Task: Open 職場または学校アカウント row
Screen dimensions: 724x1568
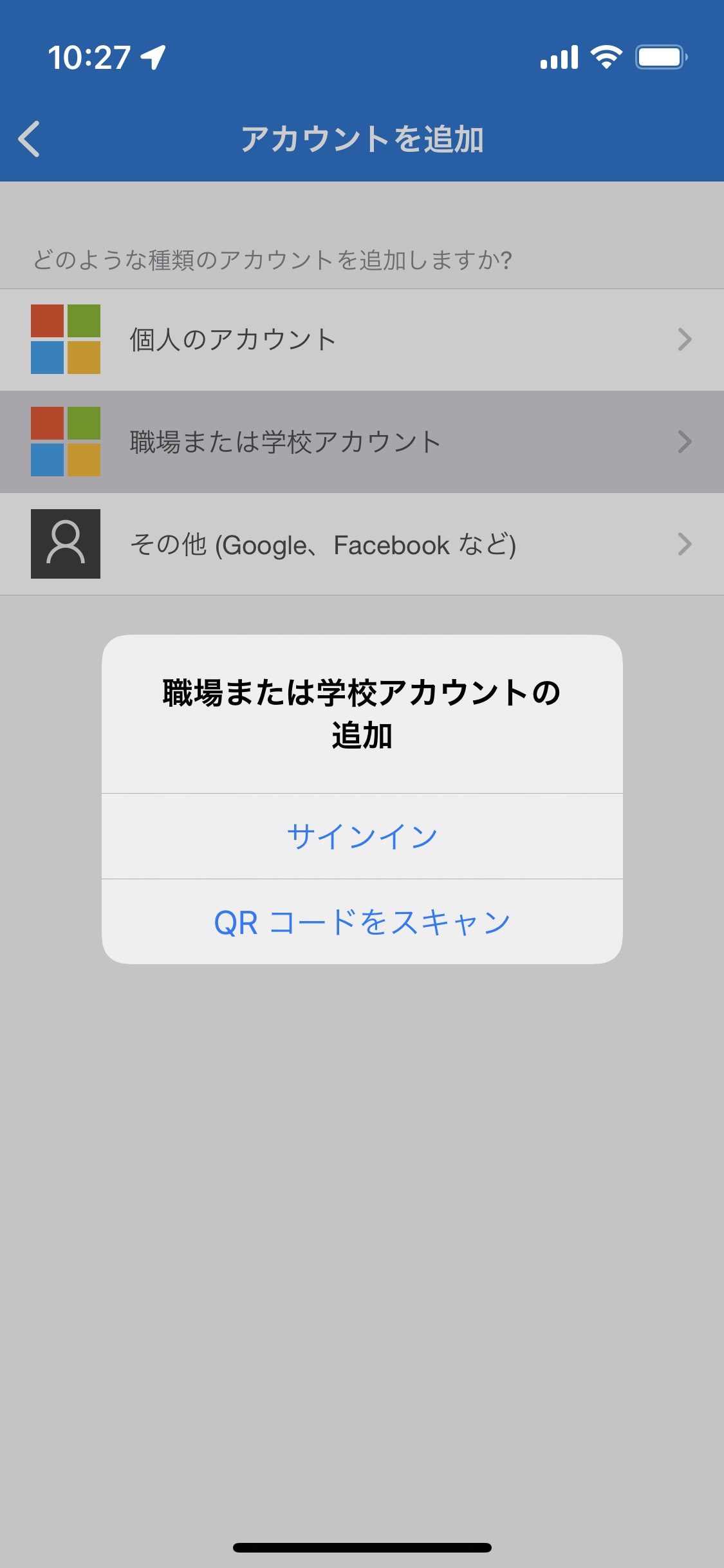Action: [362, 442]
